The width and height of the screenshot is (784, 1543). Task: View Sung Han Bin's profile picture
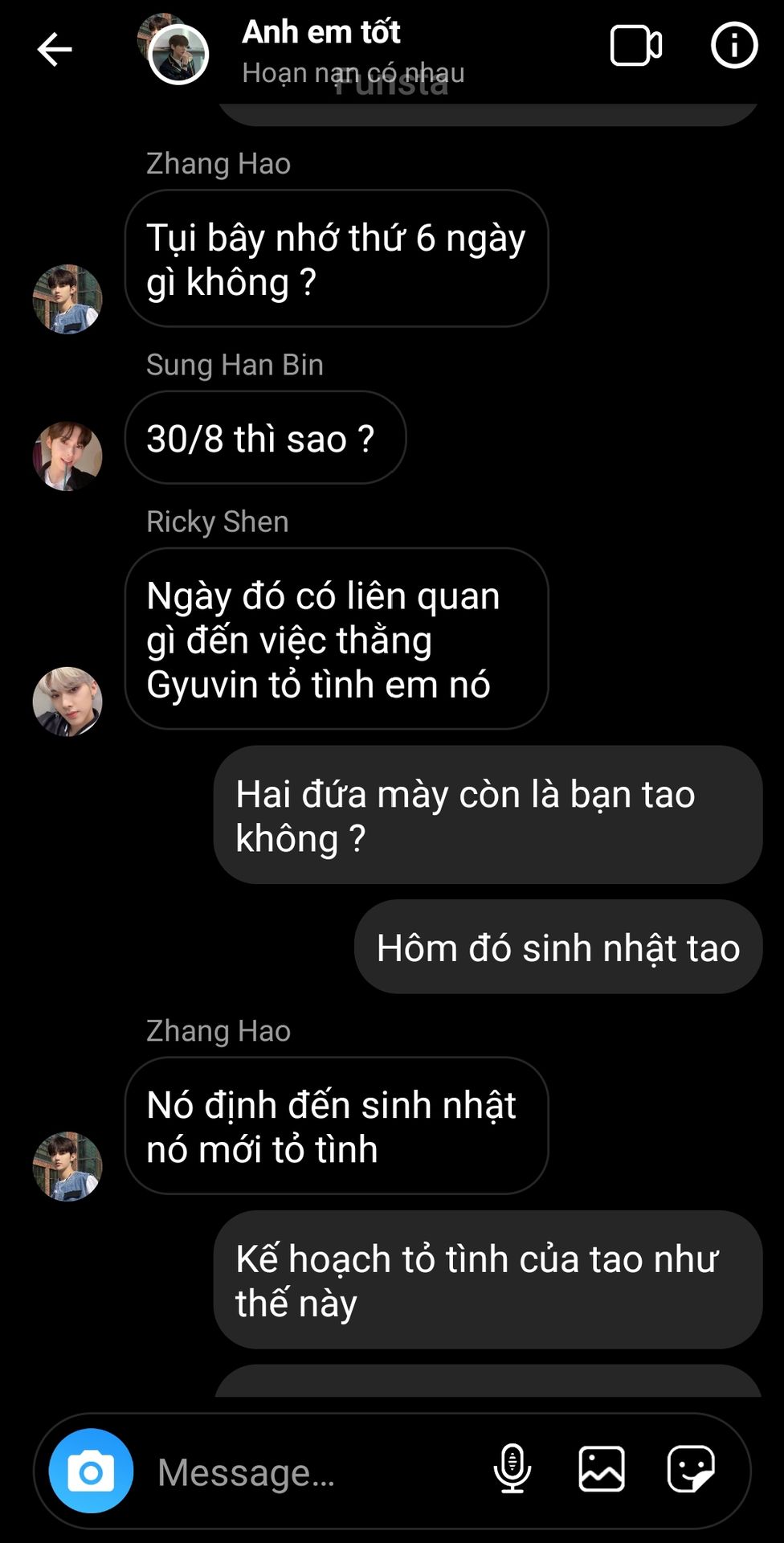point(67,456)
